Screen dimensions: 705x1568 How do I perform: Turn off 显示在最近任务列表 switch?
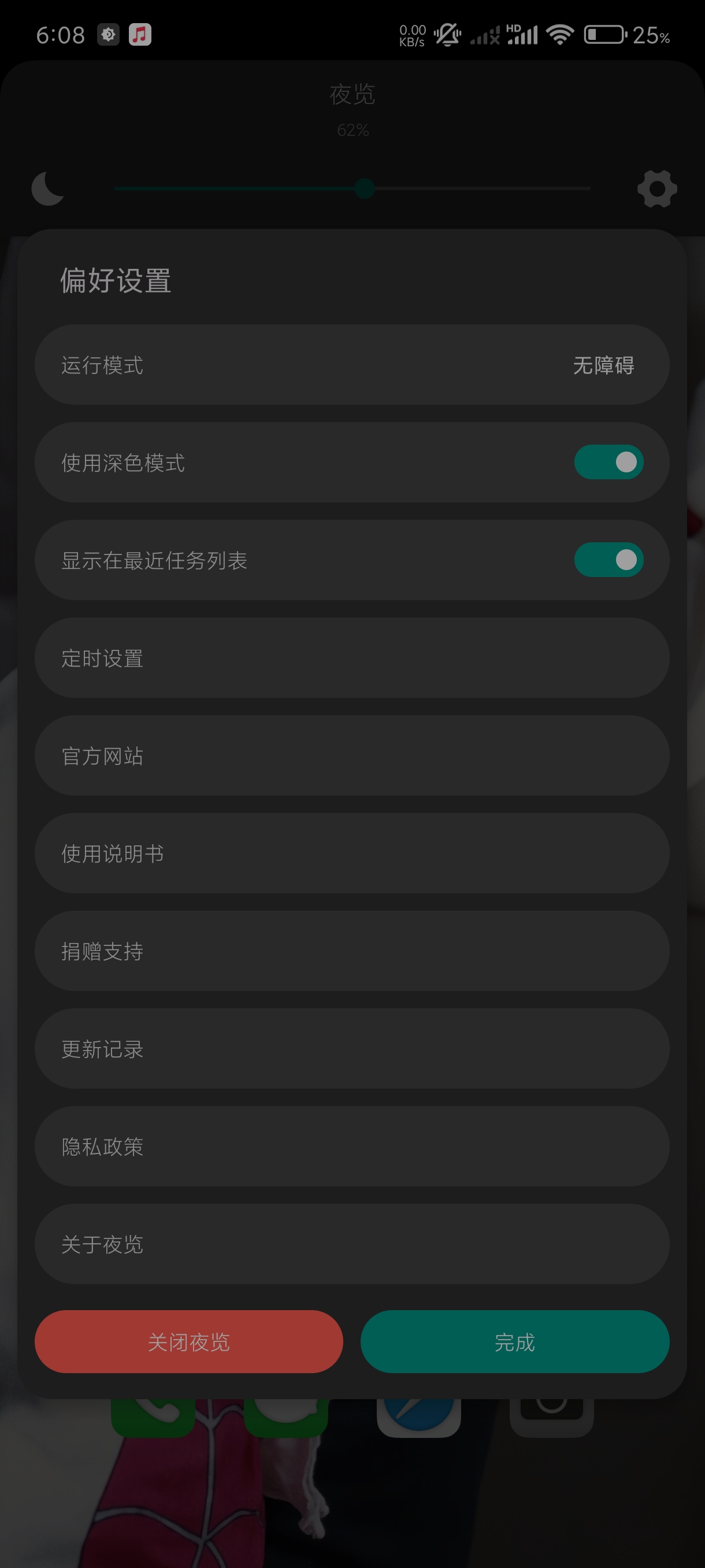point(608,560)
